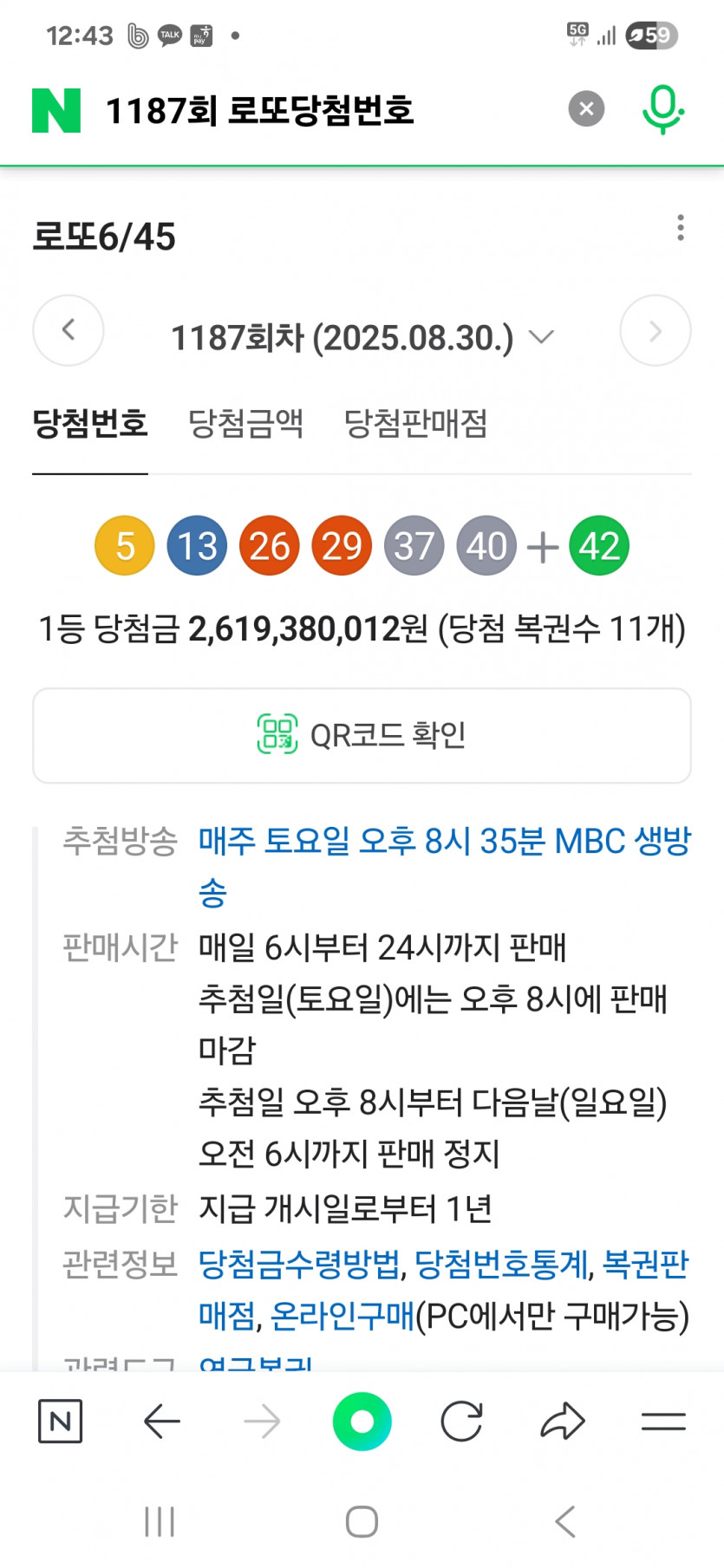
Task: Open the Naver home logo
Action: 56,110
